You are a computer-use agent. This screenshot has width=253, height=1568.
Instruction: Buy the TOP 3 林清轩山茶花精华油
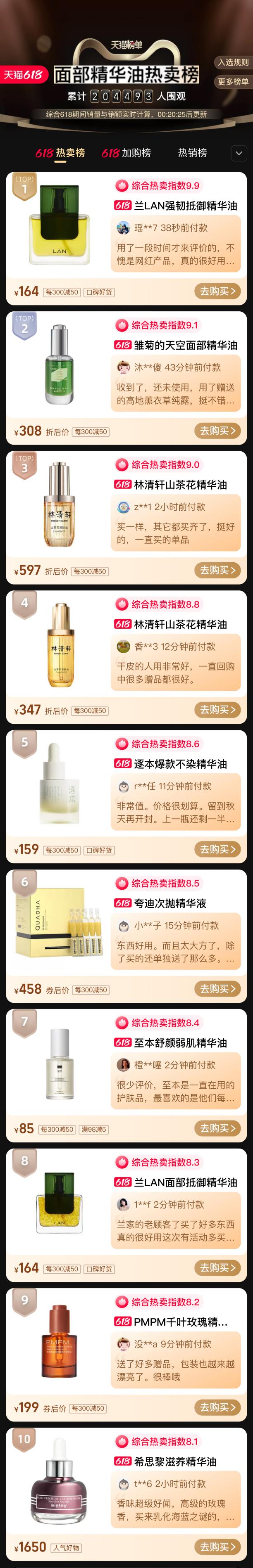tap(217, 570)
